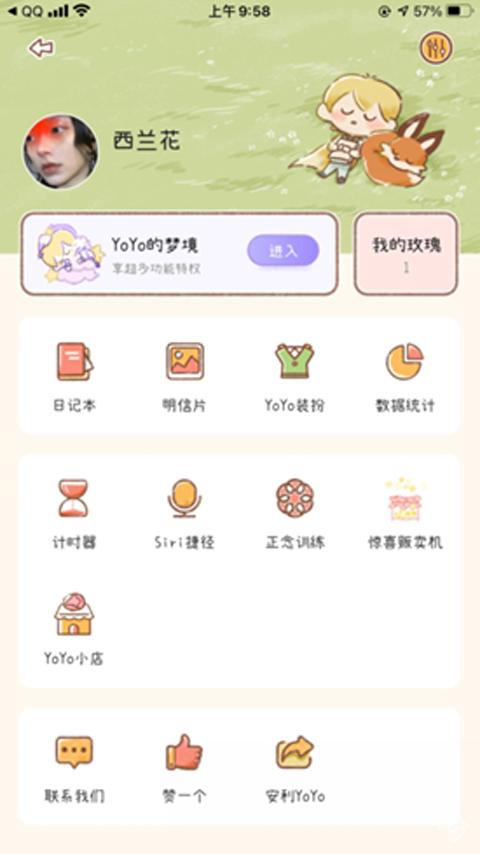Open YoYo装扮 outfits
This screenshot has width=480, height=854.
pyautogui.click(x=294, y=376)
